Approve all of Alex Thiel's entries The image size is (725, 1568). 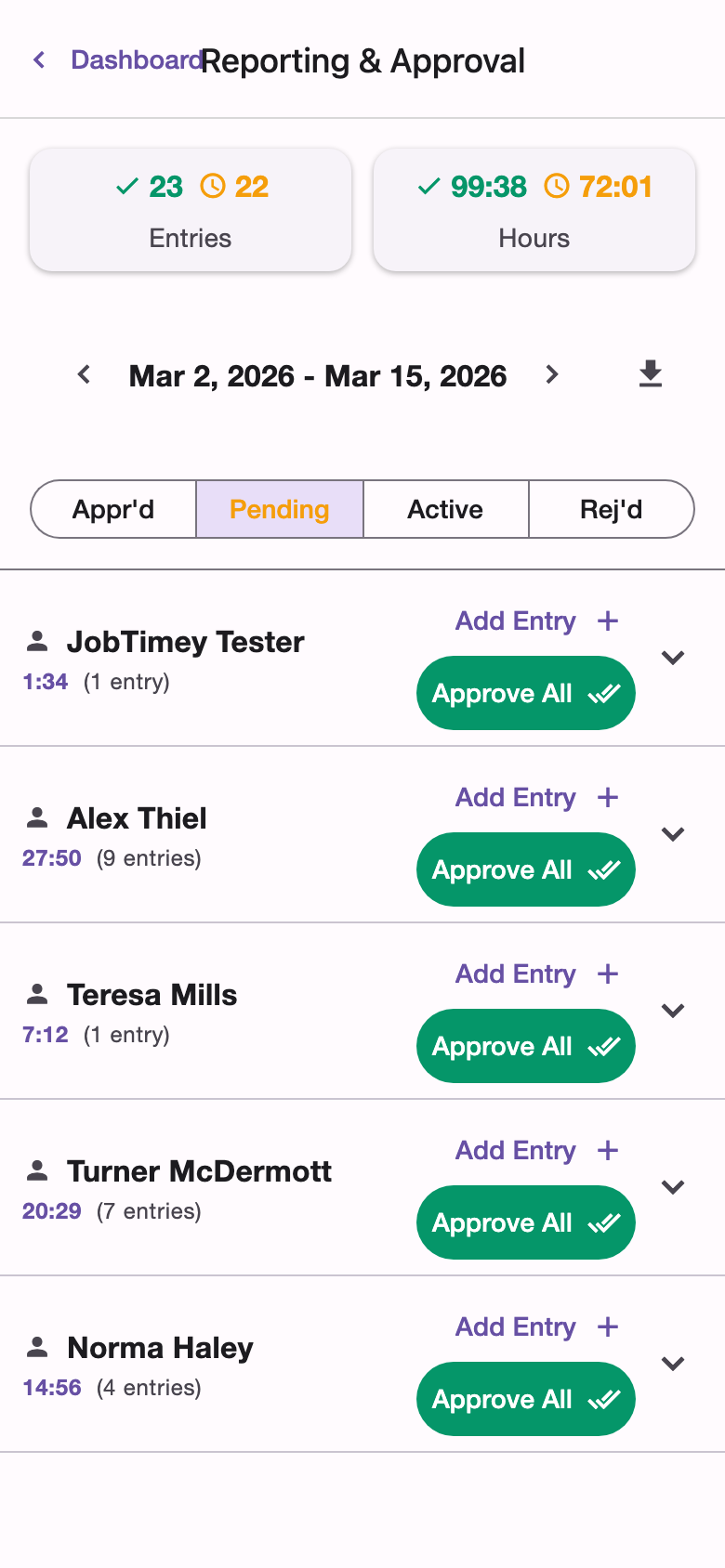click(x=525, y=869)
